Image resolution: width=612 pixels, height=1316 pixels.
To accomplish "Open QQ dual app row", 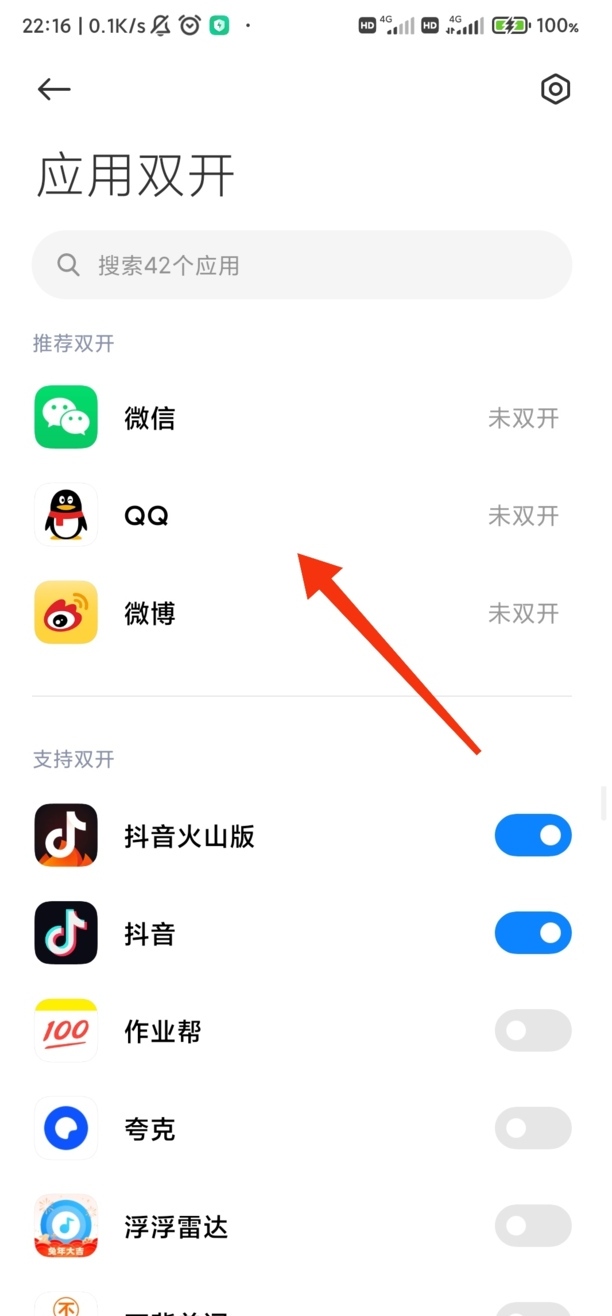I will (302, 516).
